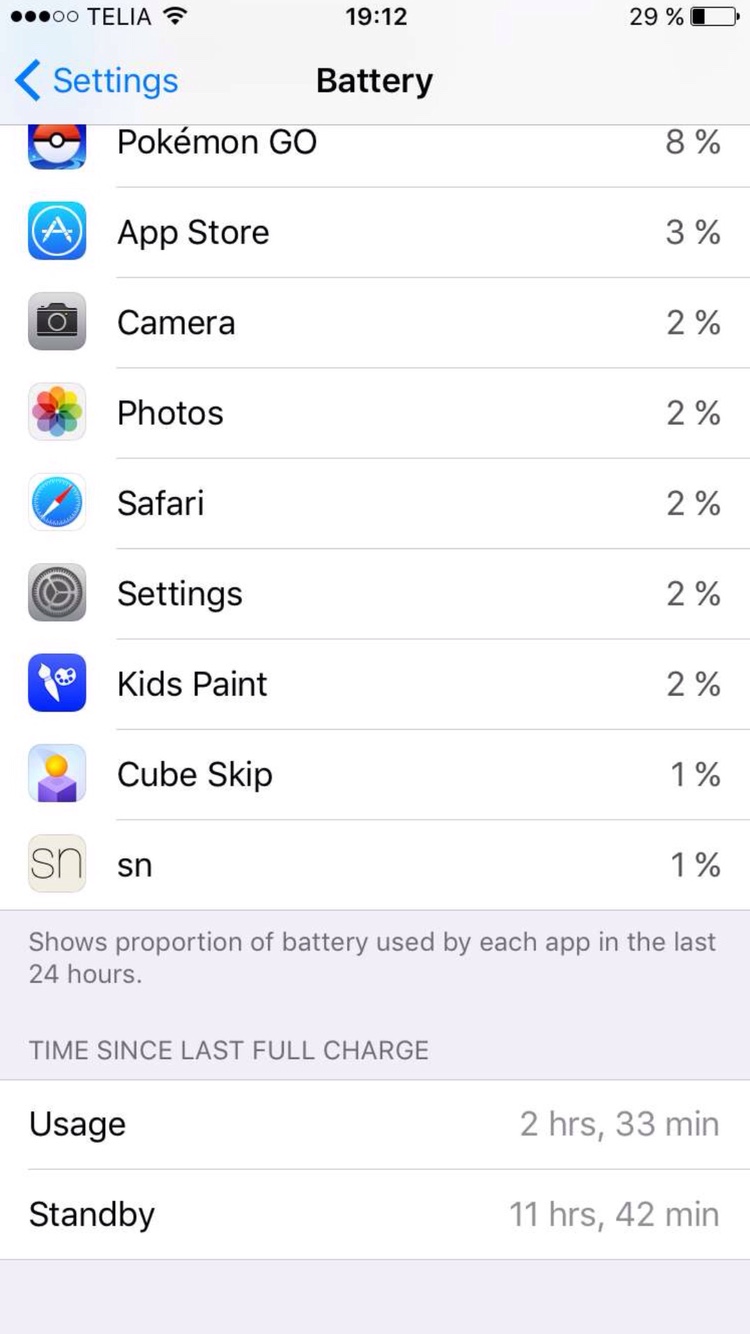
Task: Go back to Settings
Action: (x=96, y=81)
